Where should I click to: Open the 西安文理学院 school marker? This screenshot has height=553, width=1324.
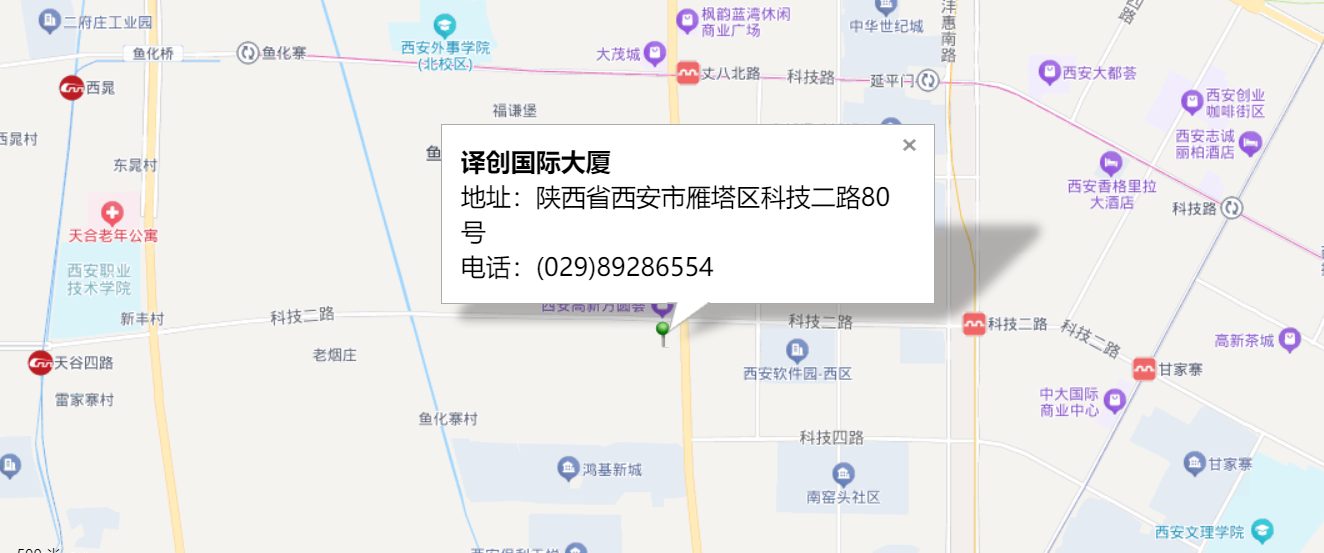pos(1263,530)
